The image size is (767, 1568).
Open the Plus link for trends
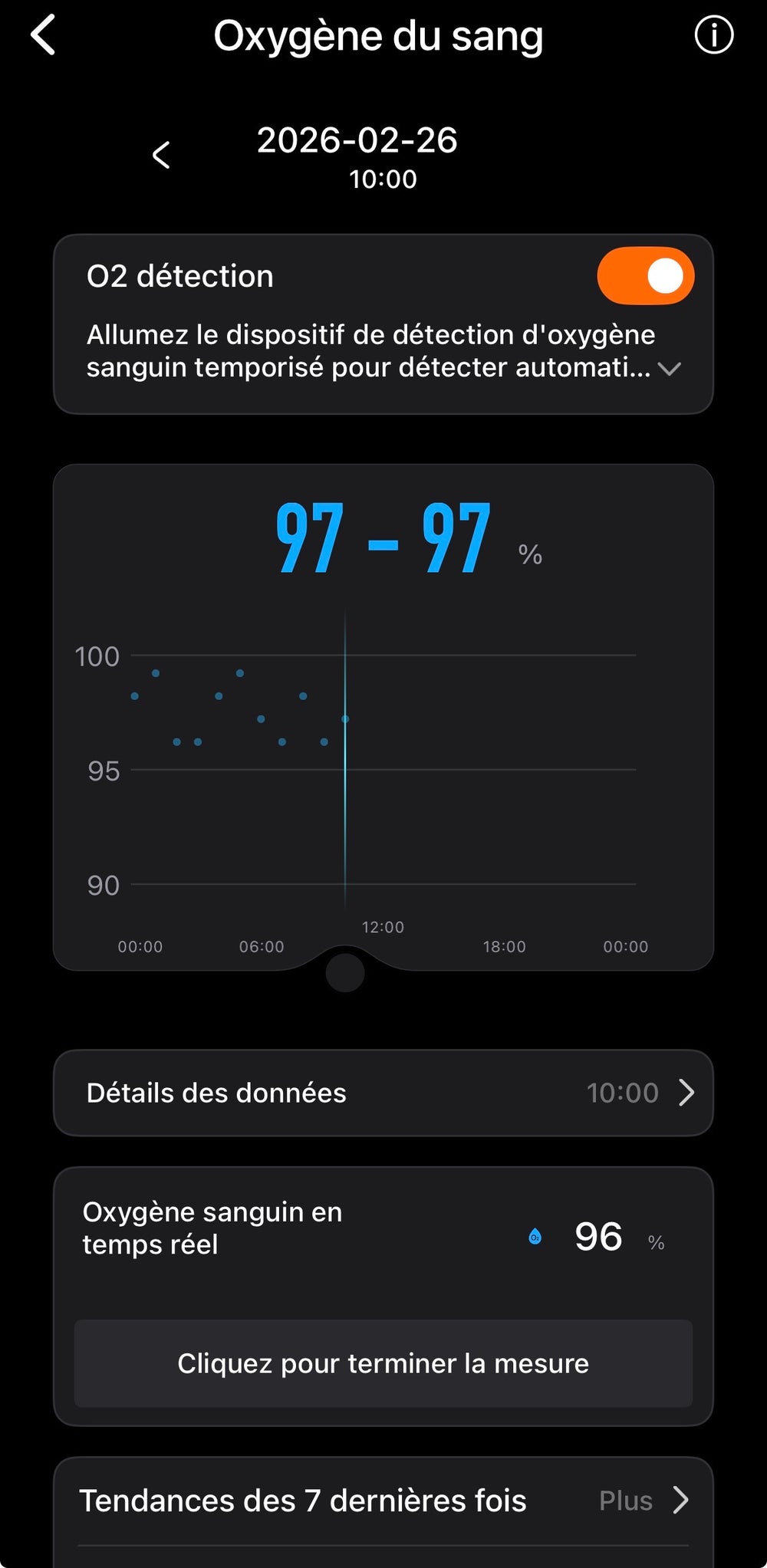pyautogui.click(x=627, y=1501)
